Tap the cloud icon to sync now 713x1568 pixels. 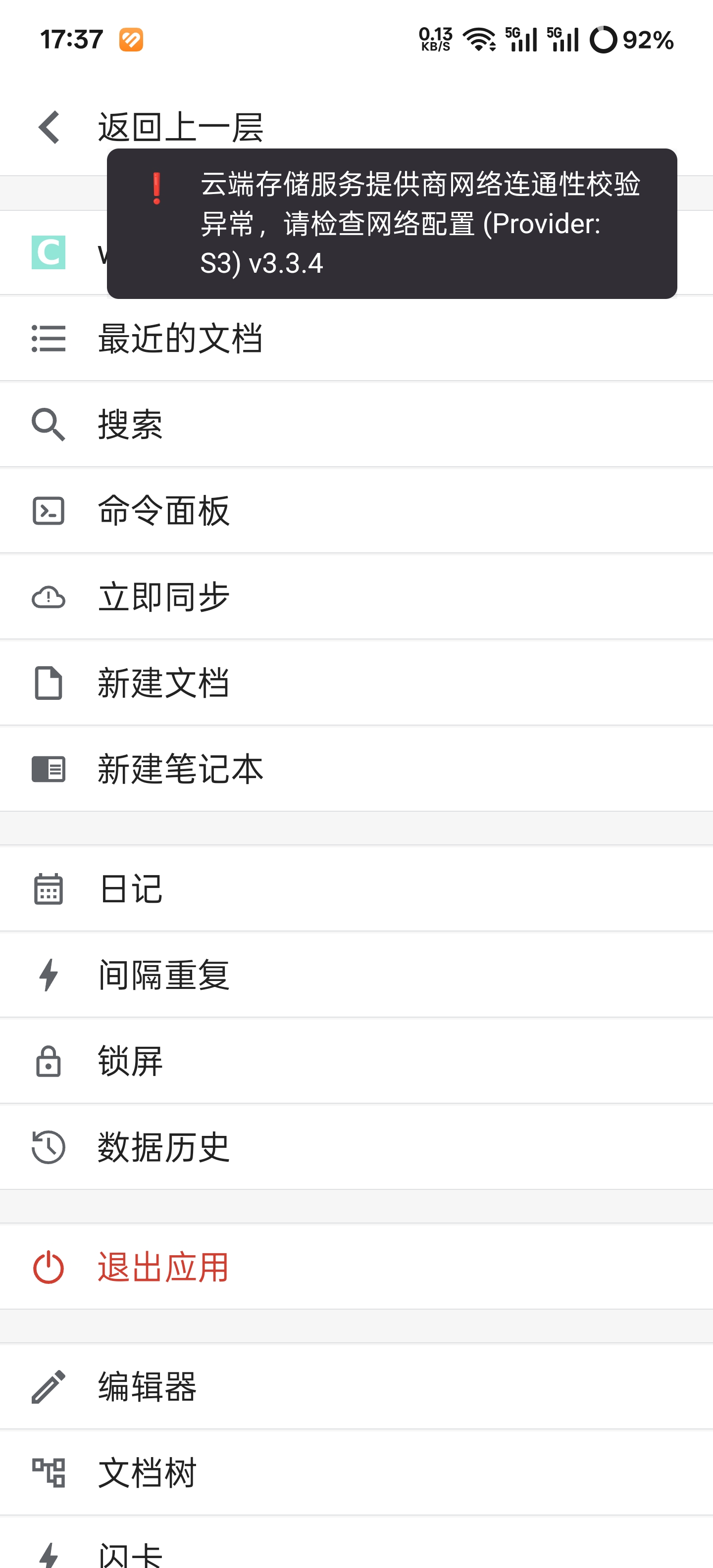(x=48, y=597)
